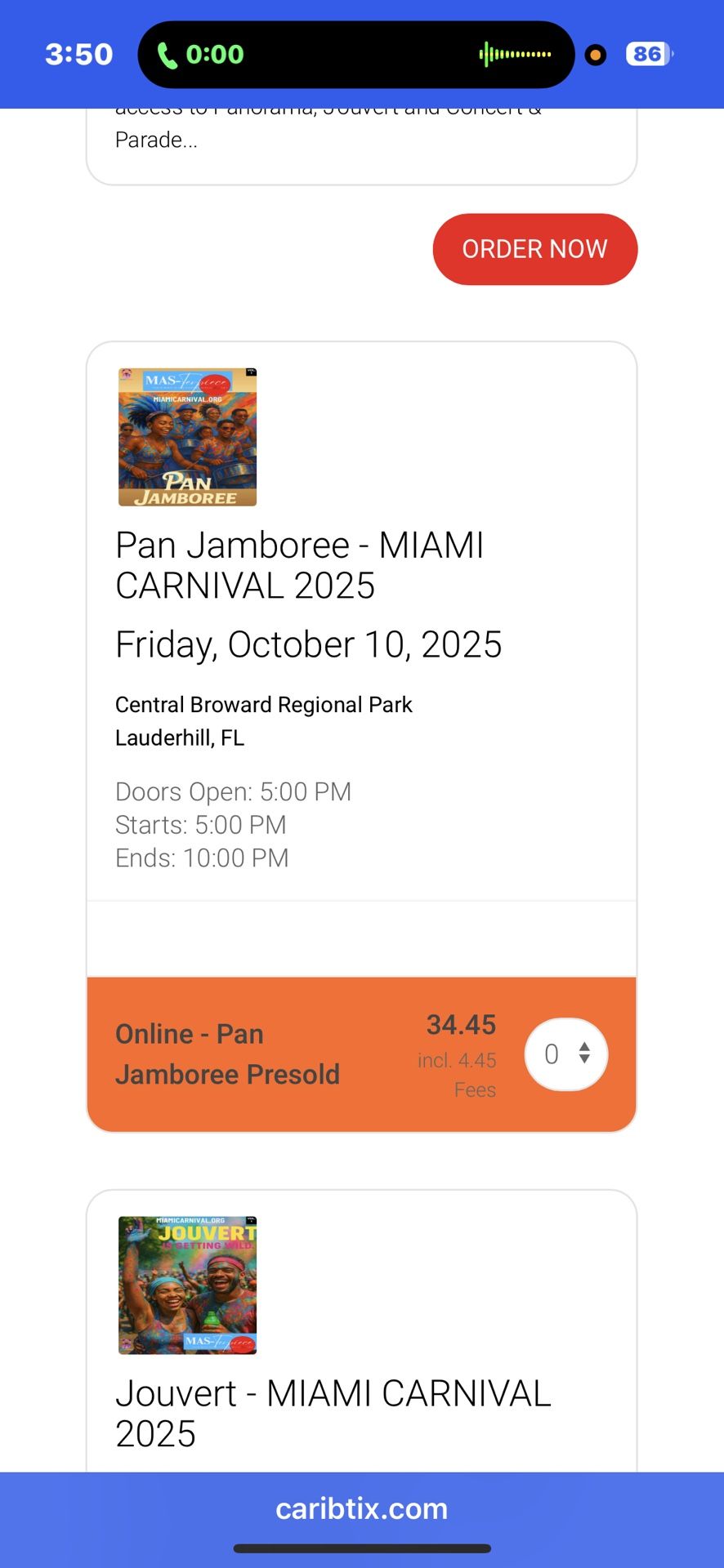Tap the caribtix.com address bar
The height and width of the screenshot is (1568, 724).
pos(362,1508)
